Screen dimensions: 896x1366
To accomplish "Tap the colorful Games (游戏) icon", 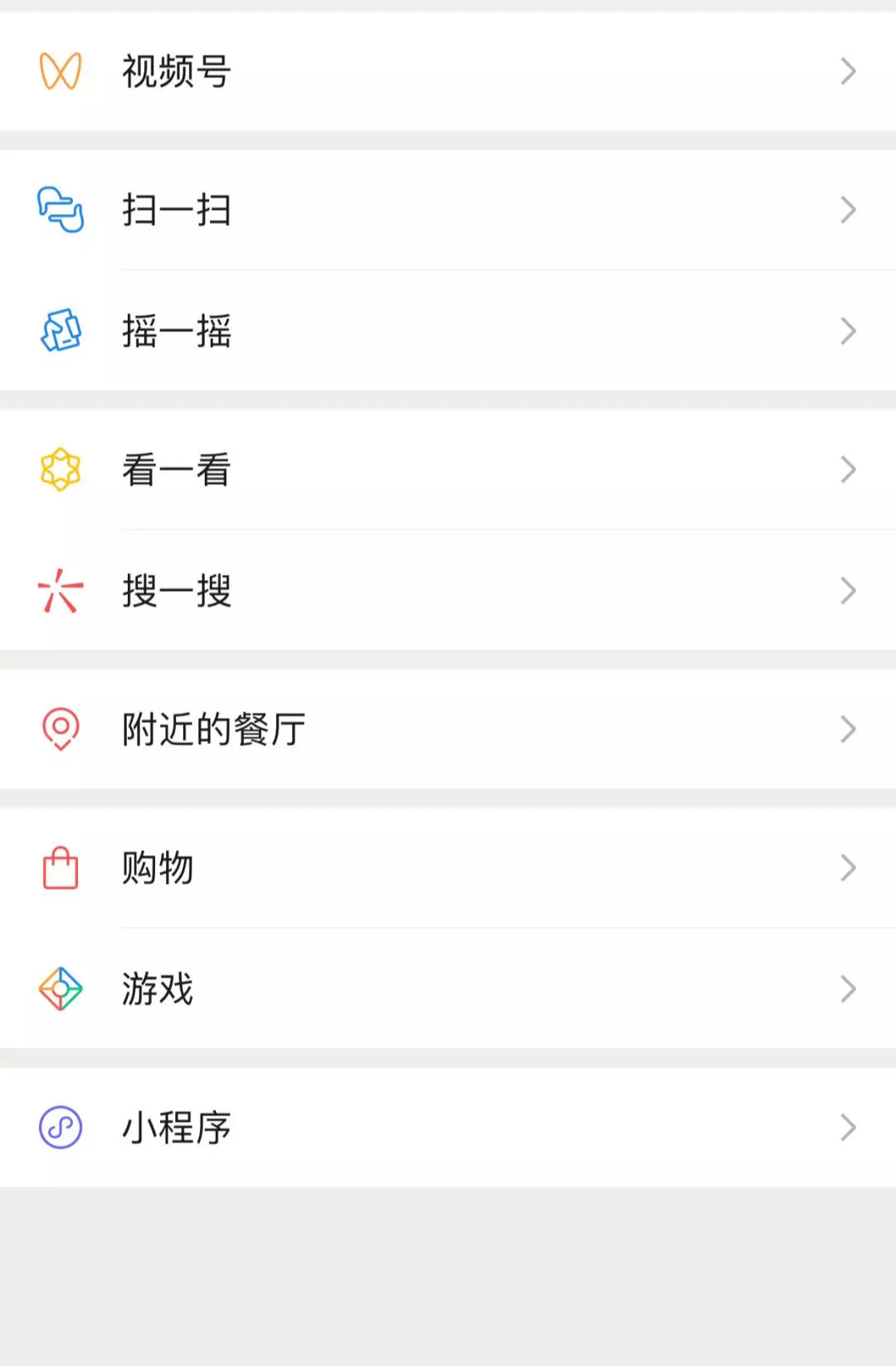I will (x=59, y=988).
